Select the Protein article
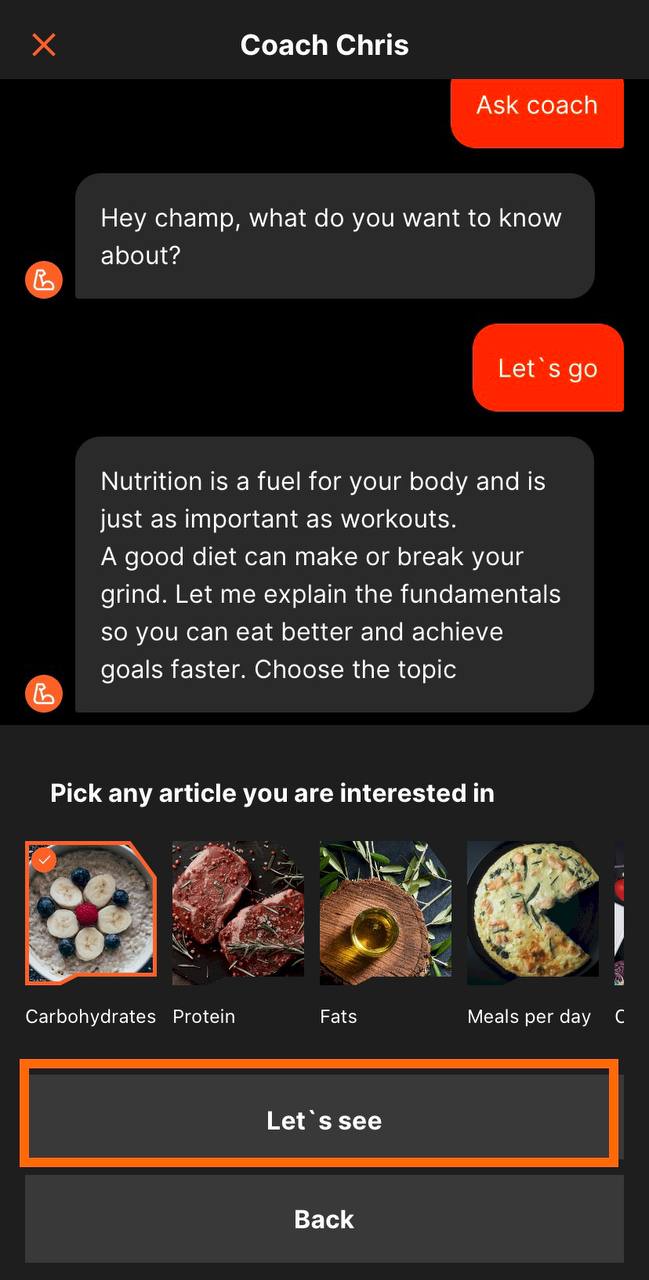This screenshot has width=649, height=1280. (238, 912)
